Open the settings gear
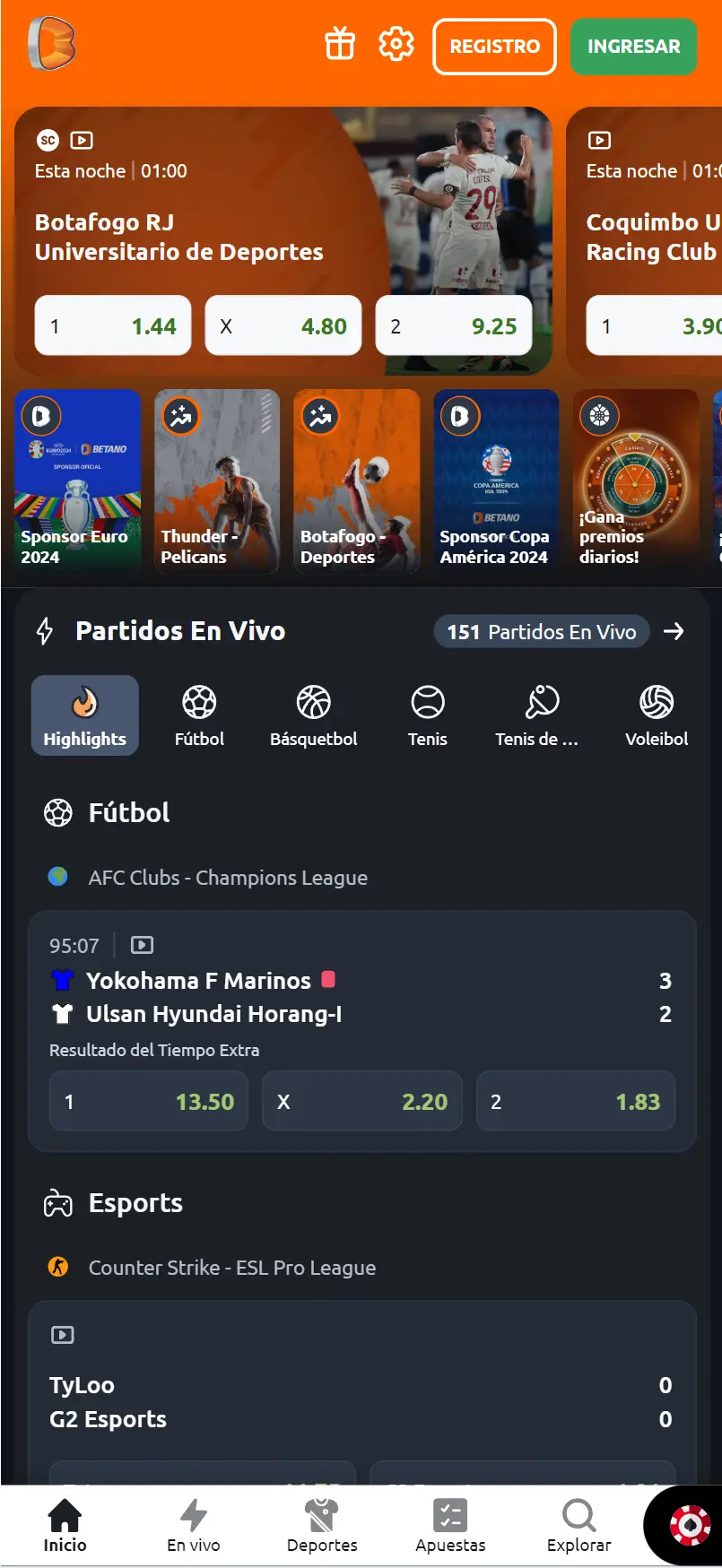This screenshot has height=1568, width=722. coord(396,44)
